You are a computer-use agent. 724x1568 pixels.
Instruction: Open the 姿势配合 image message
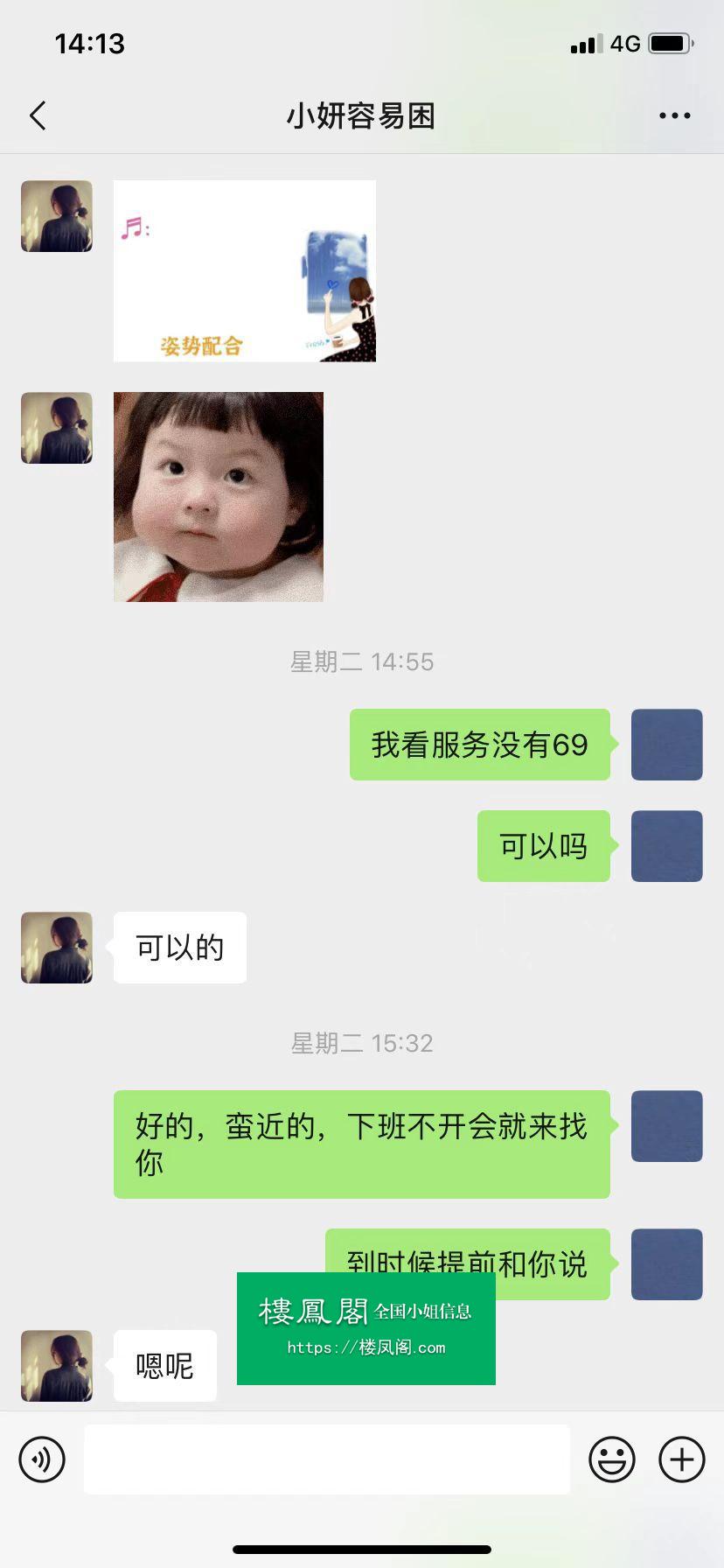[244, 271]
